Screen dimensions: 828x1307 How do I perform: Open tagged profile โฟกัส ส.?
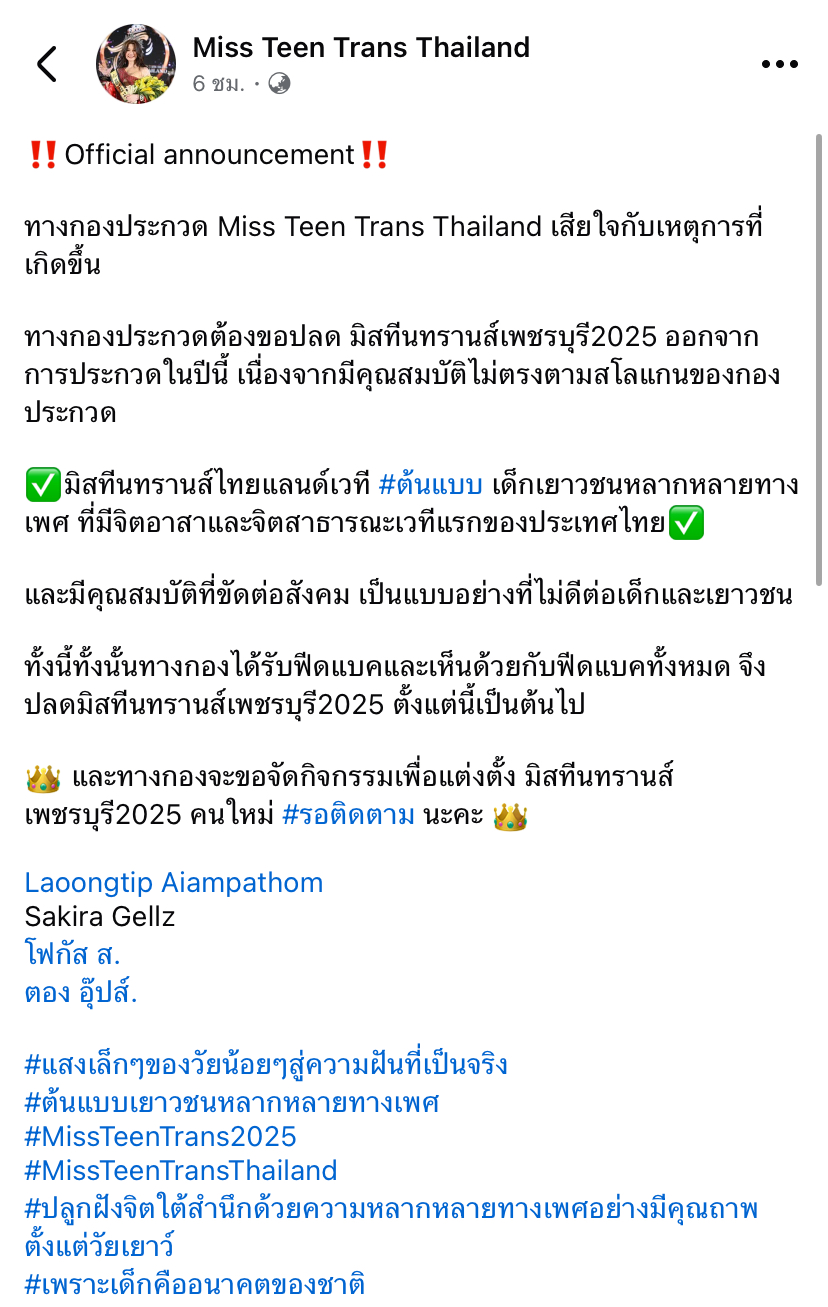coord(73,953)
